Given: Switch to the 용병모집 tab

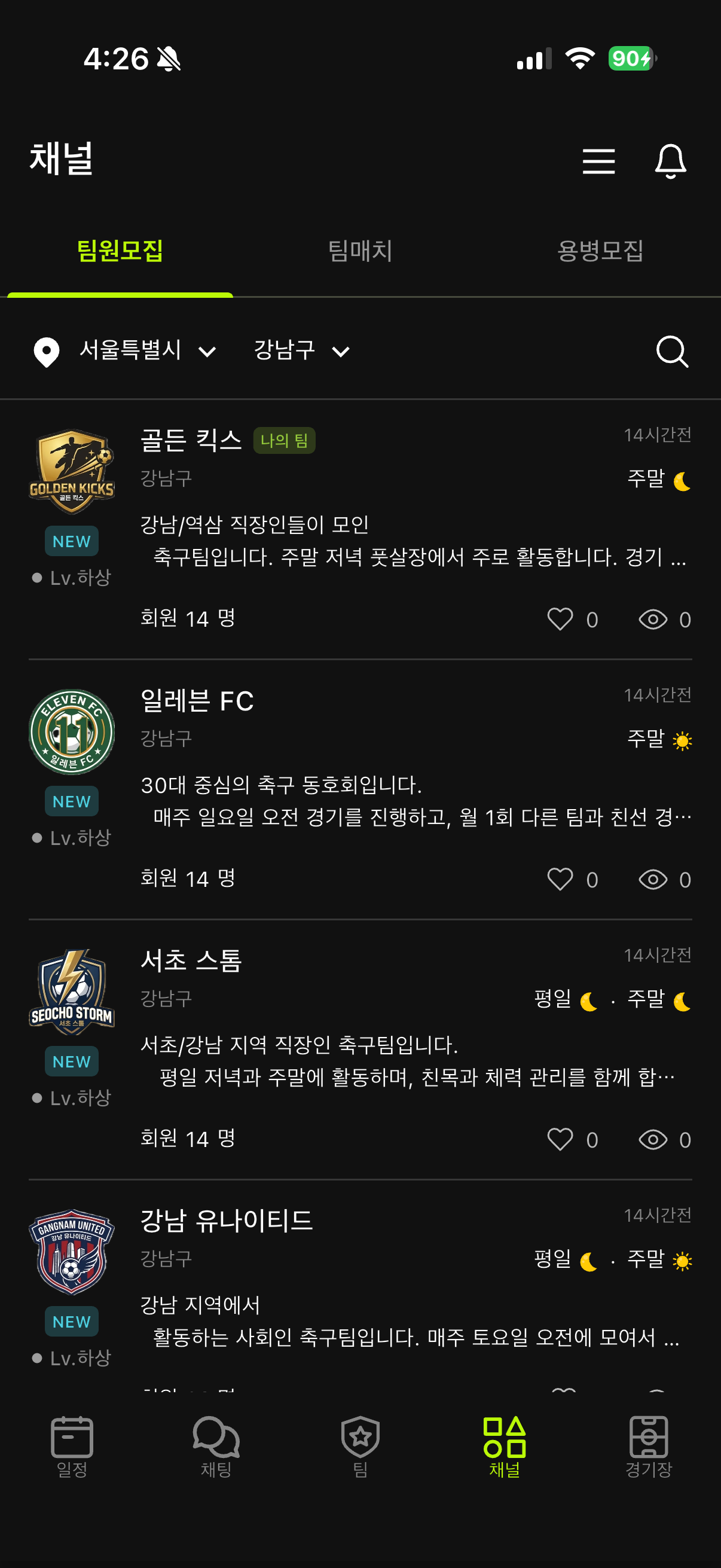Looking at the screenshot, I should coord(601,251).
